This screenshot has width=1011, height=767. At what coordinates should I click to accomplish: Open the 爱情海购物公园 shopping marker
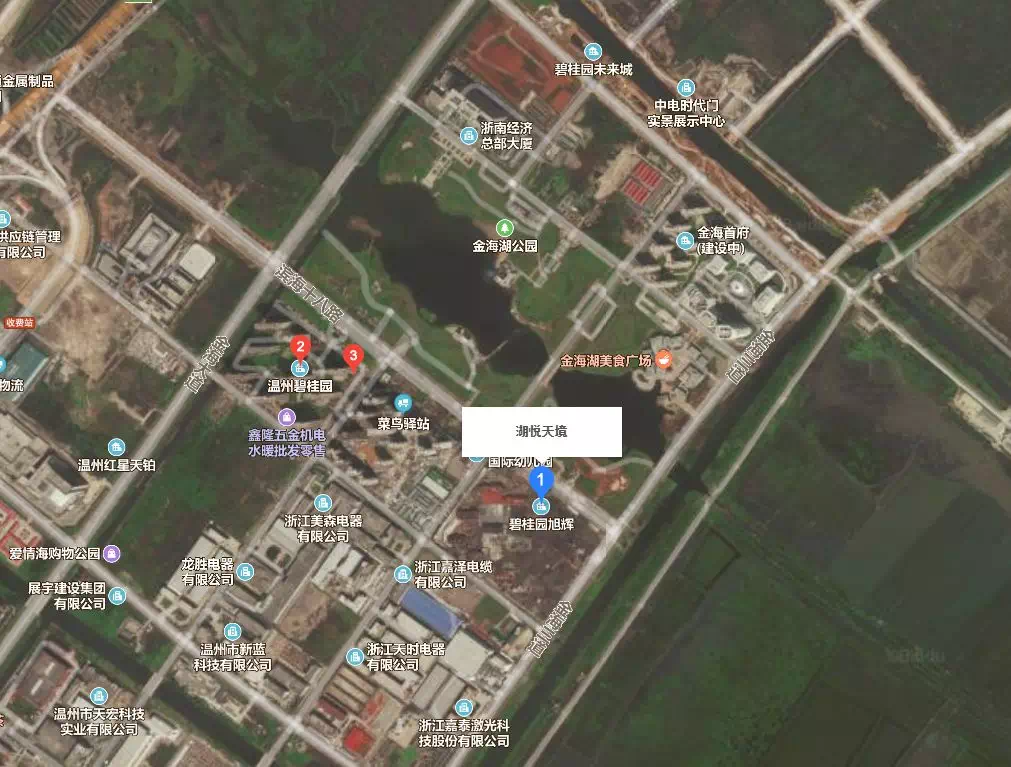tap(111, 552)
